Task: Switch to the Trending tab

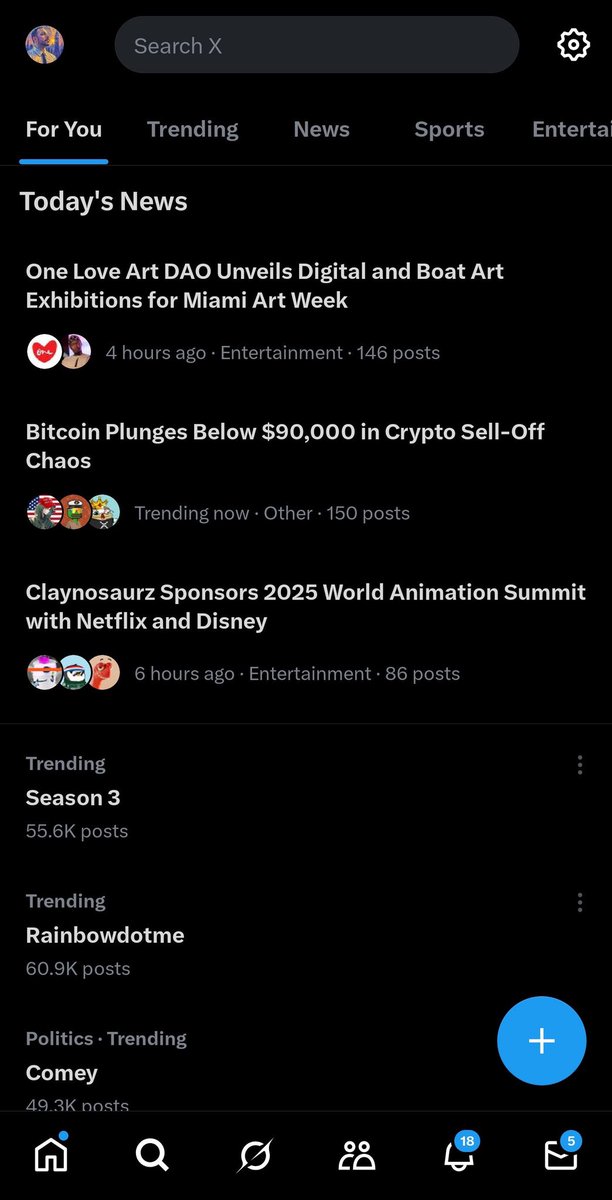Action: pyautogui.click(x=192, y=129)
